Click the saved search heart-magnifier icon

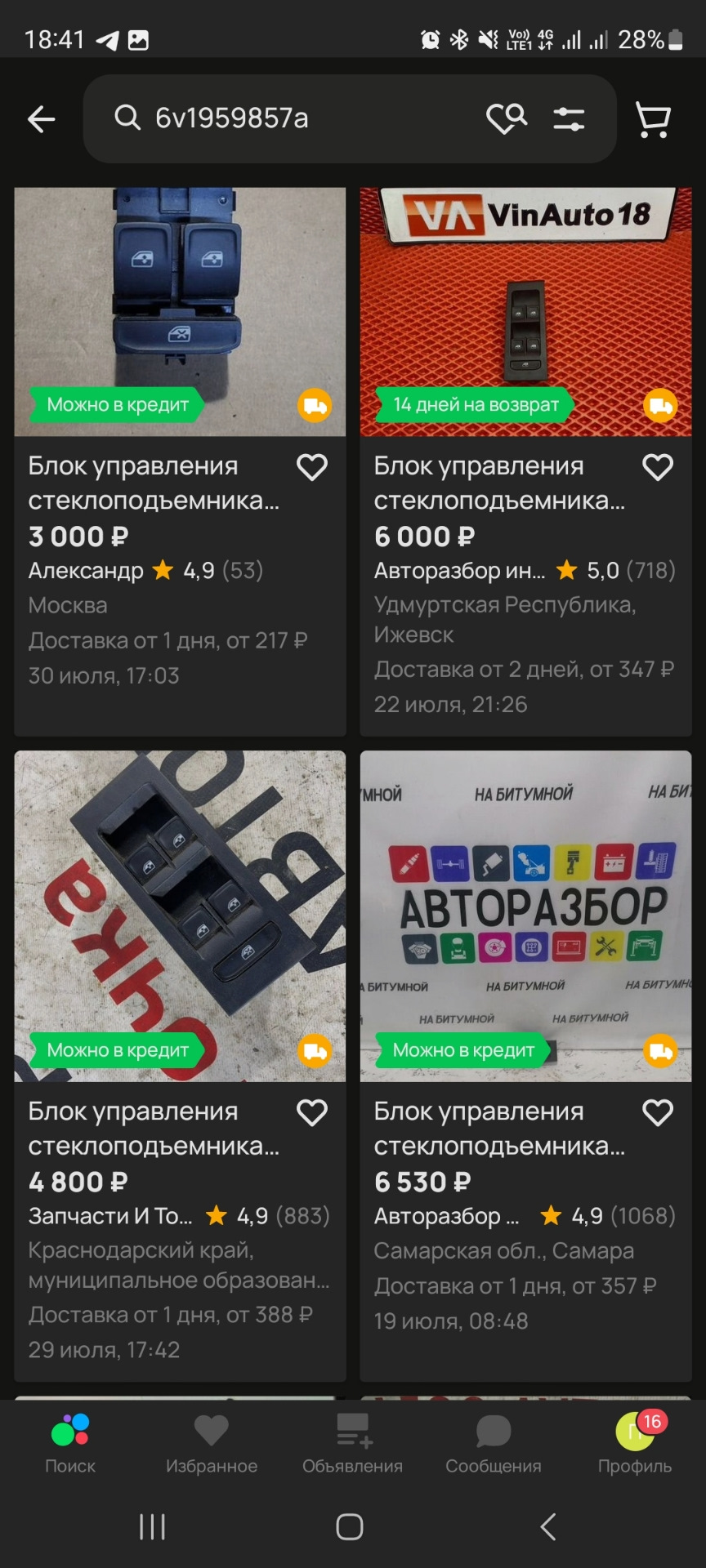(x=505, y=118)
